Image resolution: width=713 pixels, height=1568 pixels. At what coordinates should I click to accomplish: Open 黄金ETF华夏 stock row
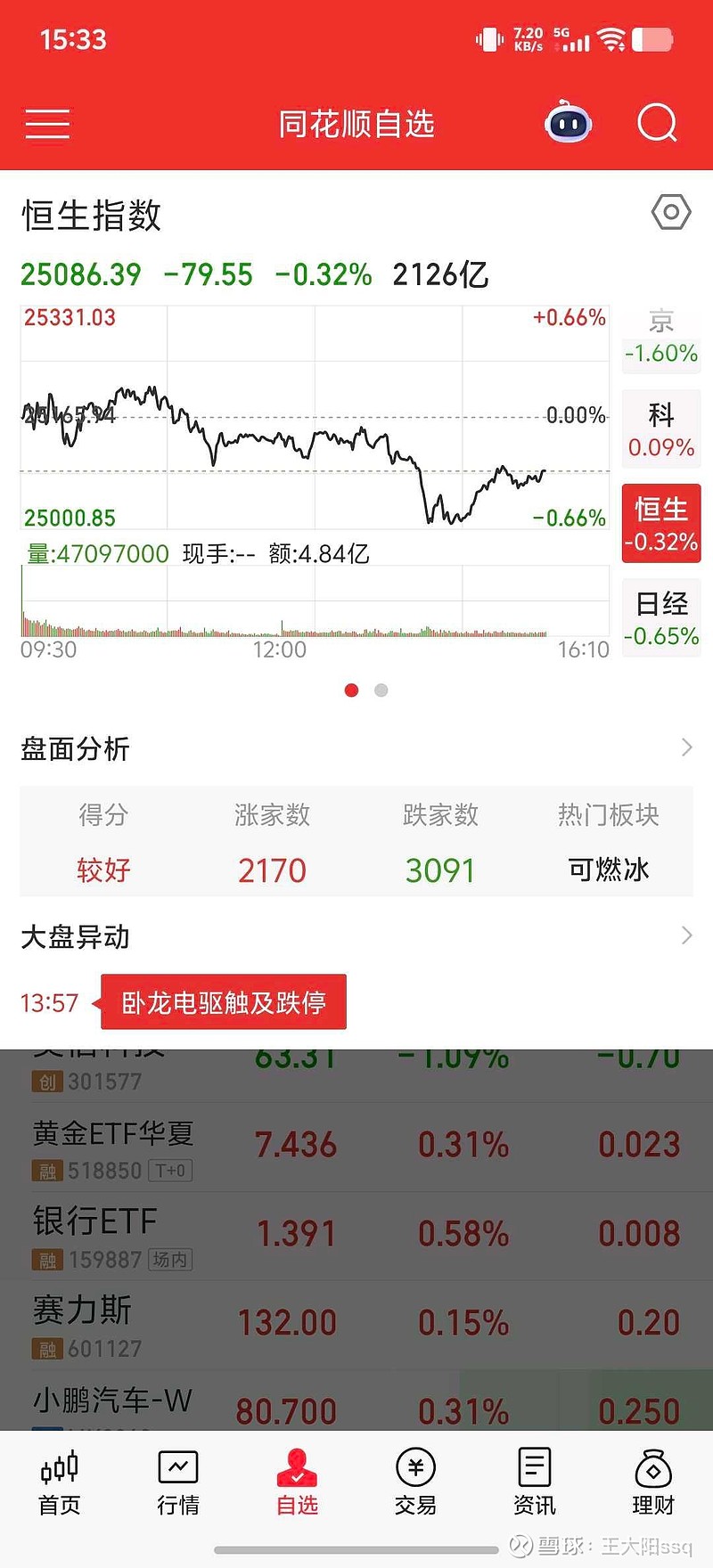(356, 1147)
